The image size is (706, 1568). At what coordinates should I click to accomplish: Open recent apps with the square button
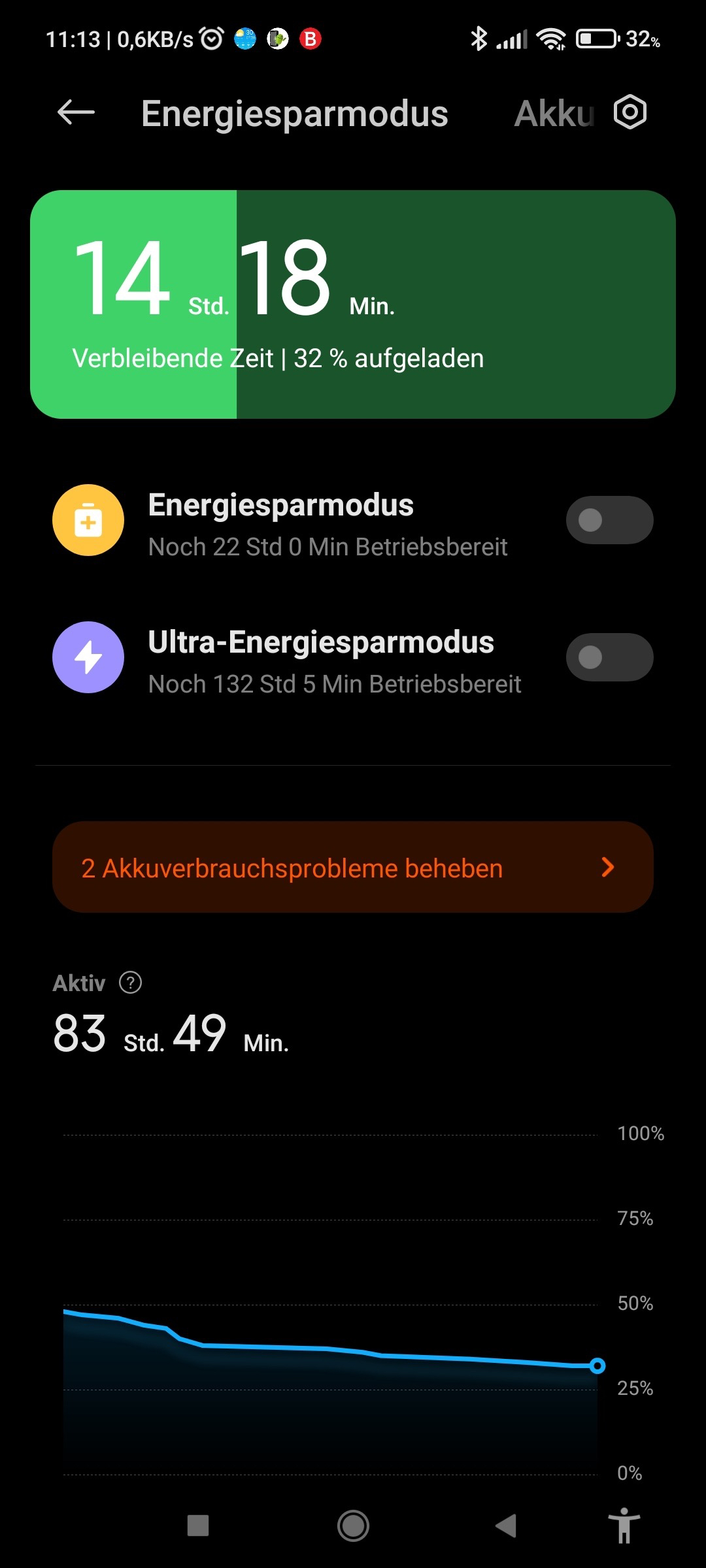tap(198, 1526)
